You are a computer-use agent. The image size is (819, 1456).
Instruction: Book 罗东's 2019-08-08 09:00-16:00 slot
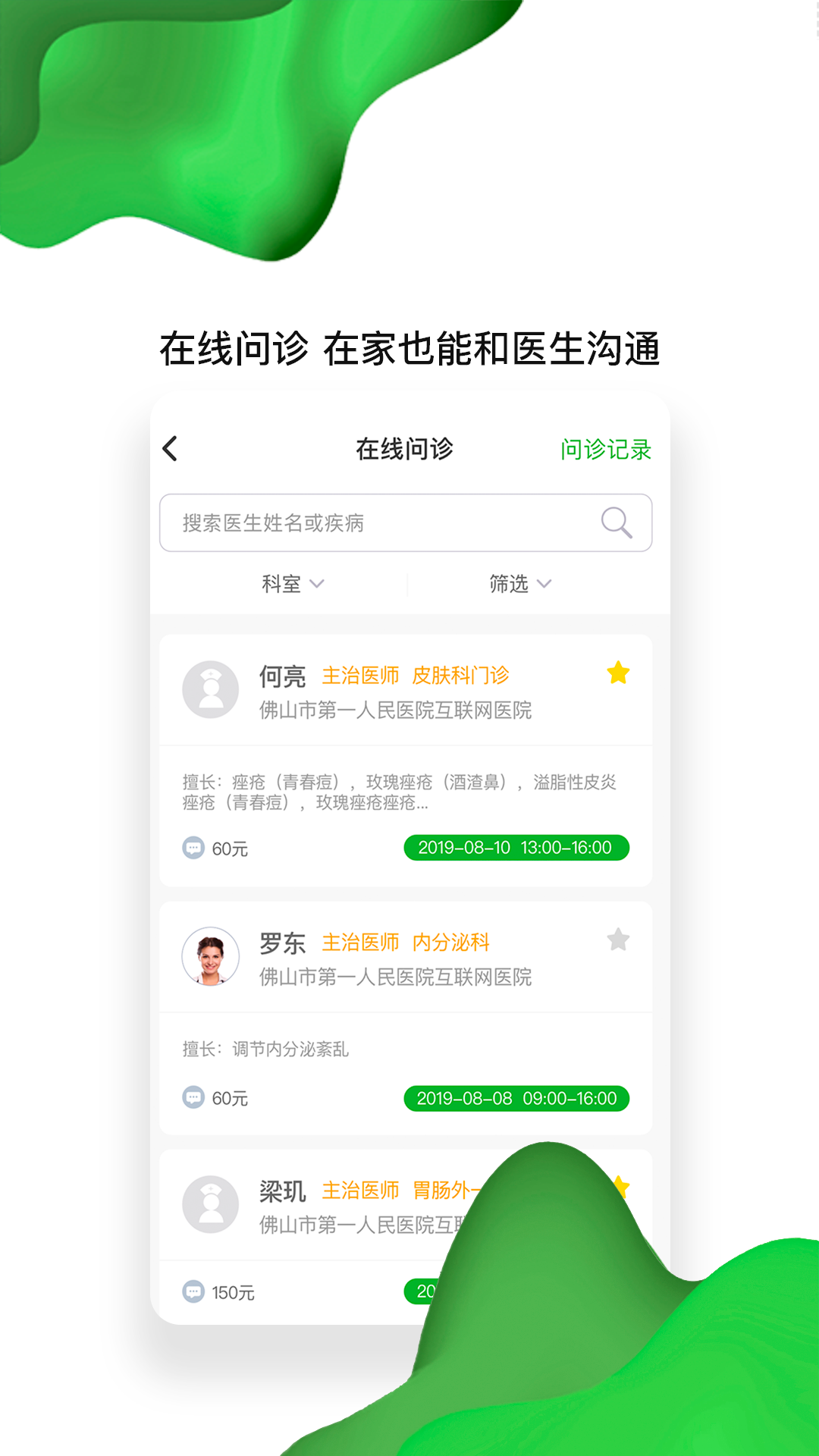[x=516, y=1098]
